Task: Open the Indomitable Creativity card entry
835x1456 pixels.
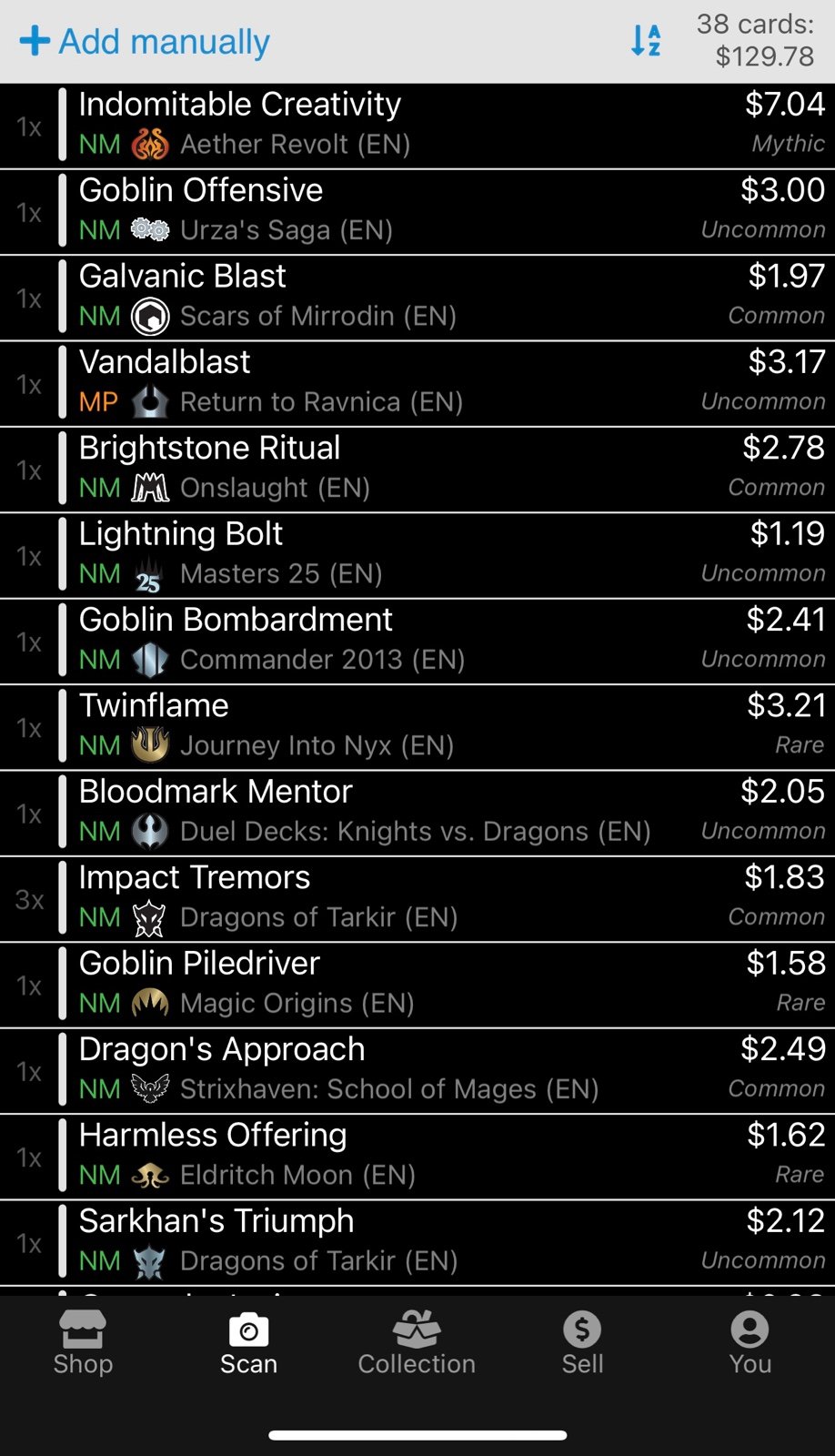Action: [417, 126]
